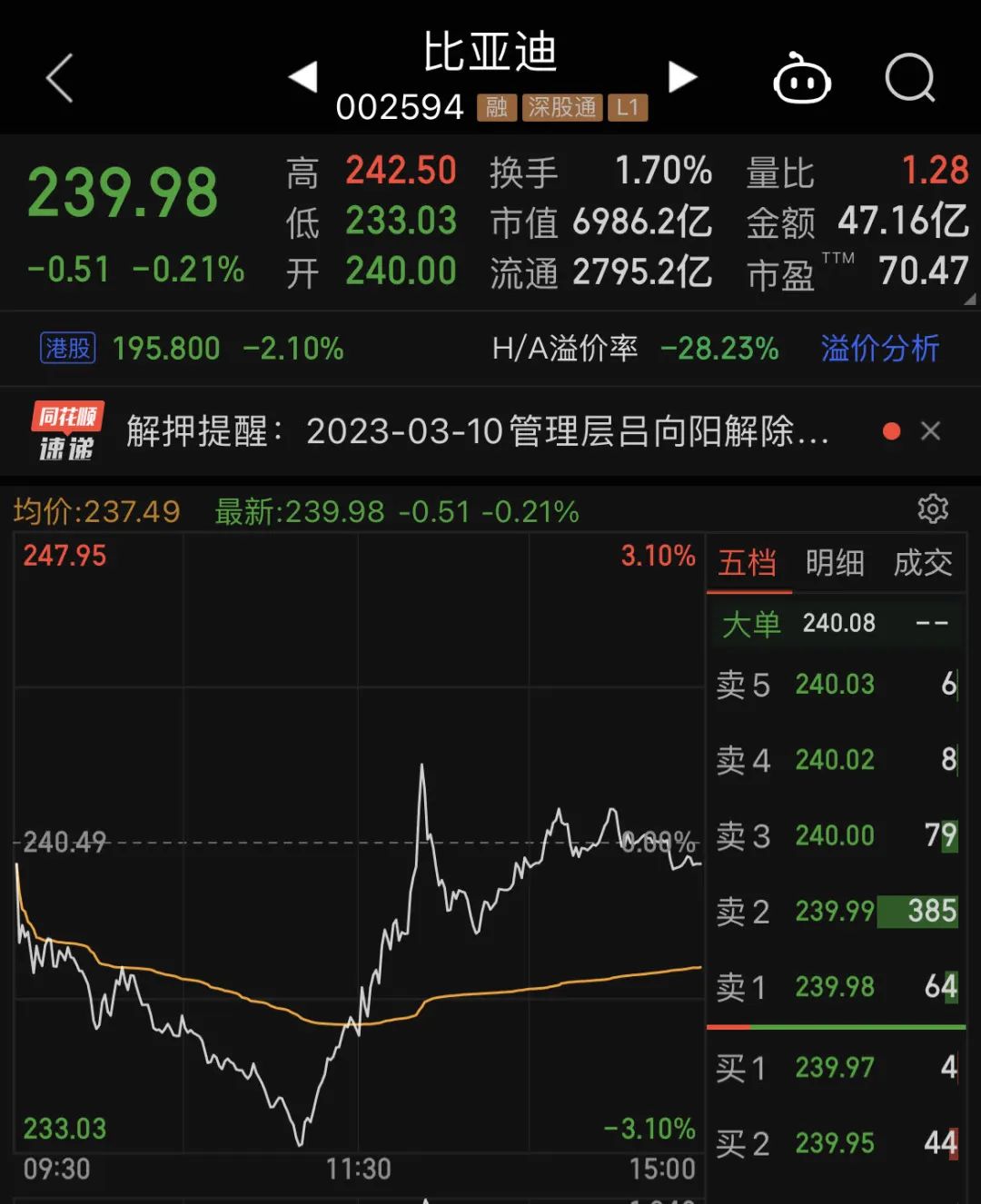Go back to the previous page
The image size is (981, 1204).
pyautogui.click(x=60, y=78)
